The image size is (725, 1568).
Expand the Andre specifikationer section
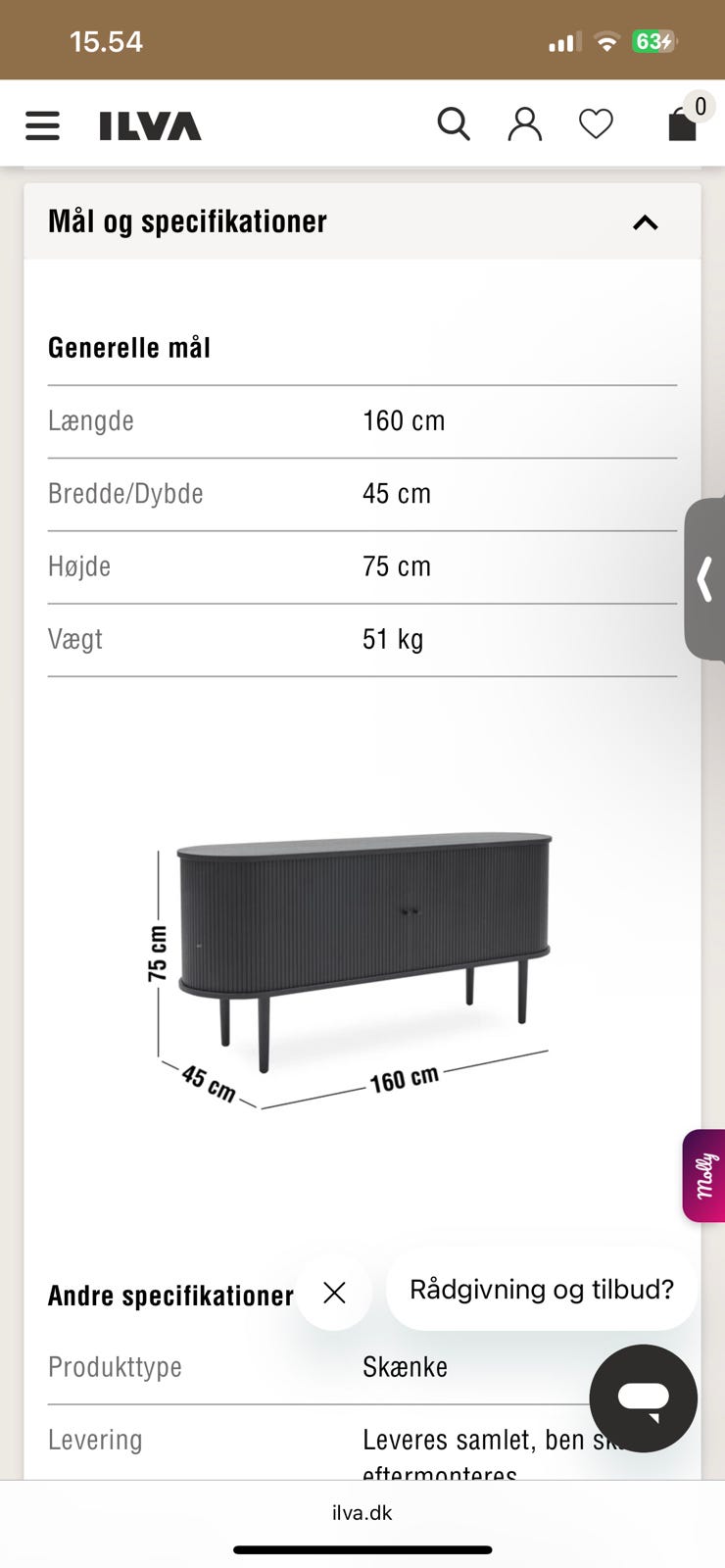pos(170,1295)
